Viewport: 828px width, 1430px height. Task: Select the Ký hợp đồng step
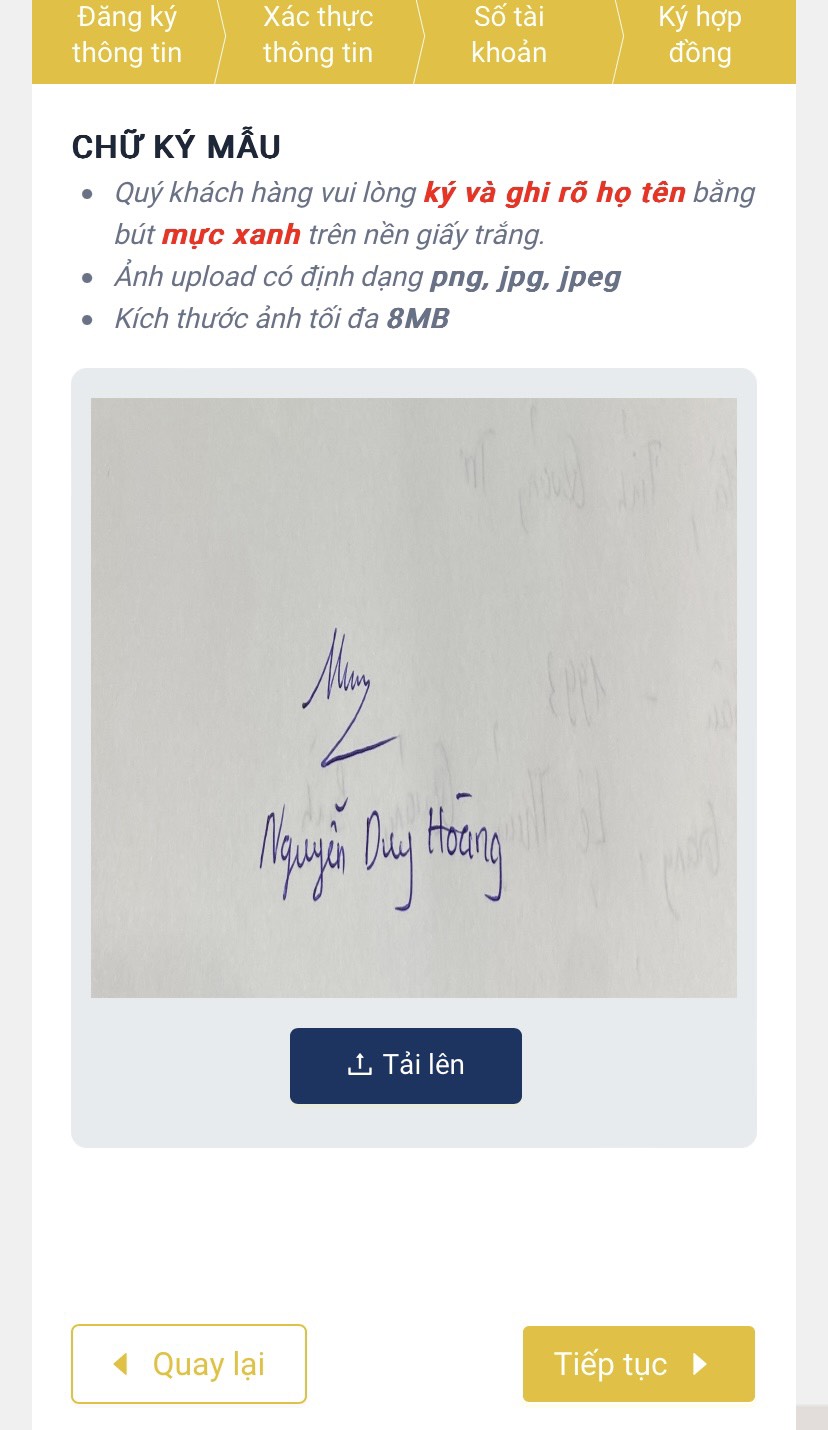point(700,36)
